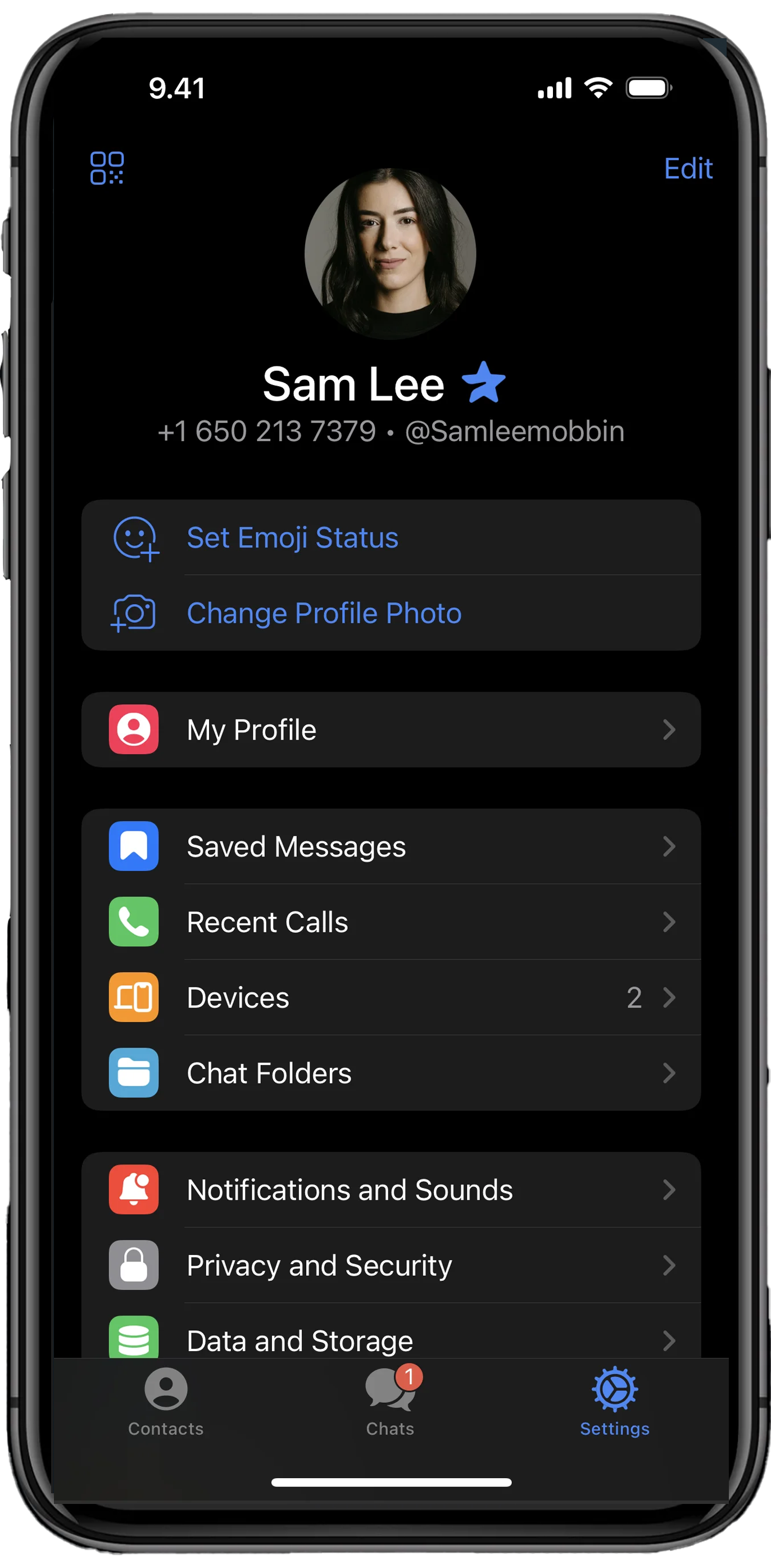Viewport: 771px width, 1568px height.
Task: Switch to the Chats tab
Action: [391, 1402]
